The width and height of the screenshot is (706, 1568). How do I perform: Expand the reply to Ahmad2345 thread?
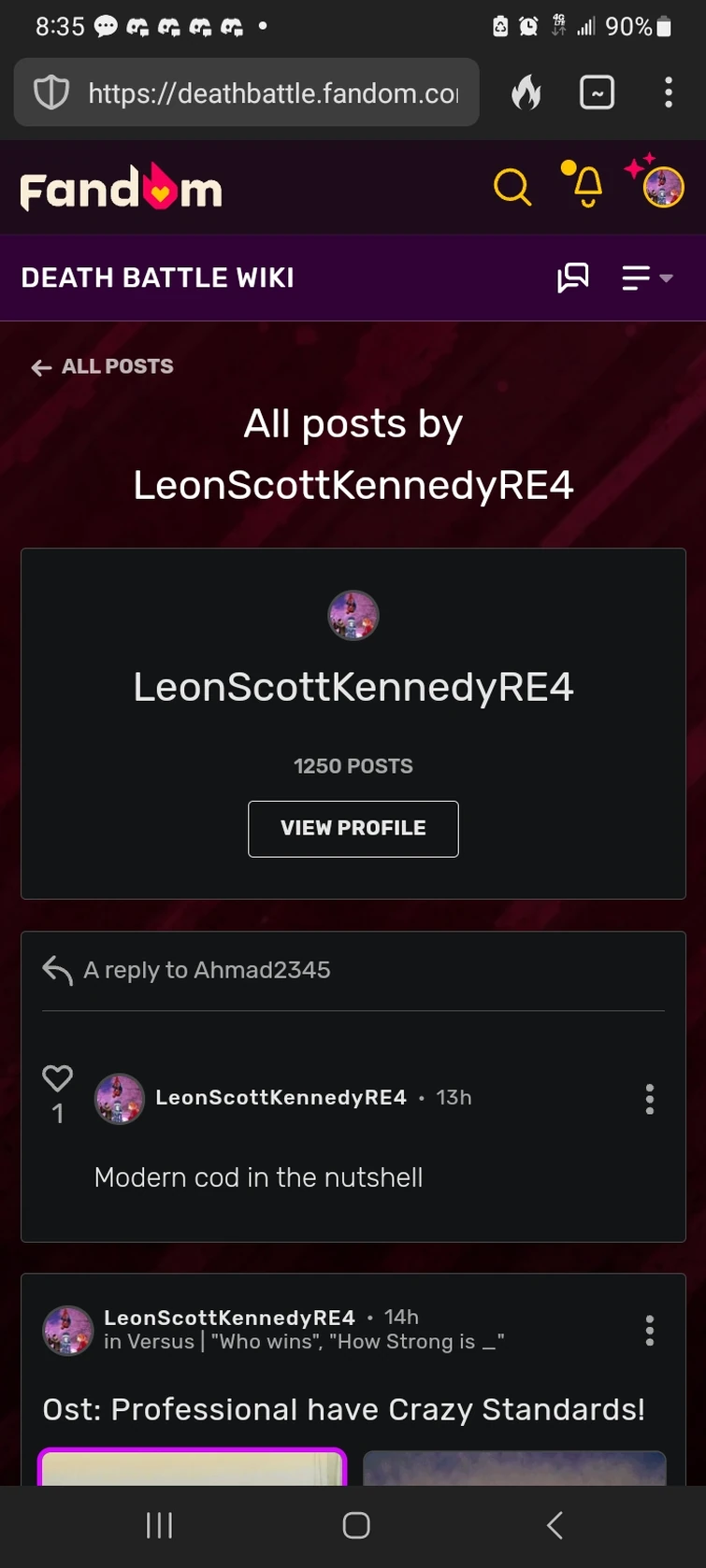point(208,970)
